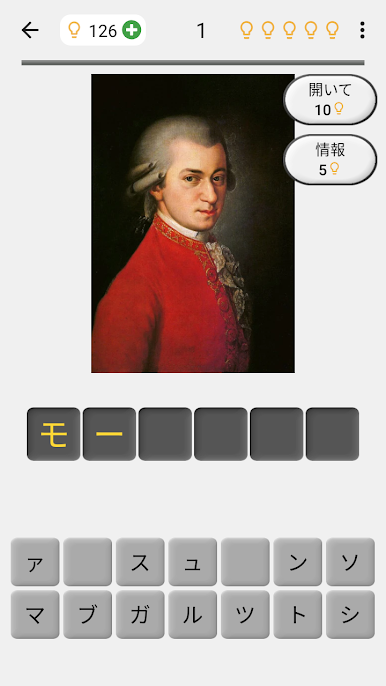
Task: Select the ソ letter key
Action: tap(350, 562)
